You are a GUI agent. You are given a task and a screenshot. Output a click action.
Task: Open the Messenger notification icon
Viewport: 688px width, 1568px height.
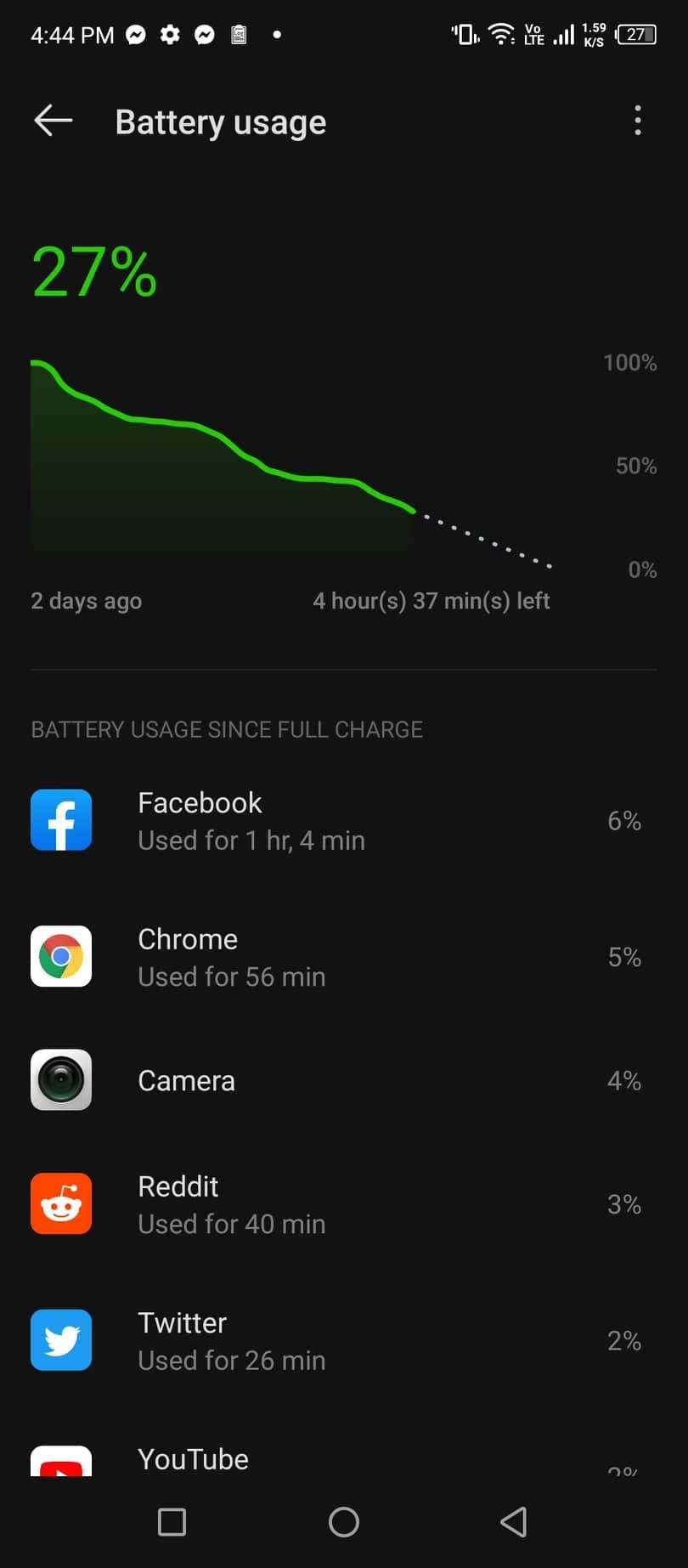tap(136, 34)
